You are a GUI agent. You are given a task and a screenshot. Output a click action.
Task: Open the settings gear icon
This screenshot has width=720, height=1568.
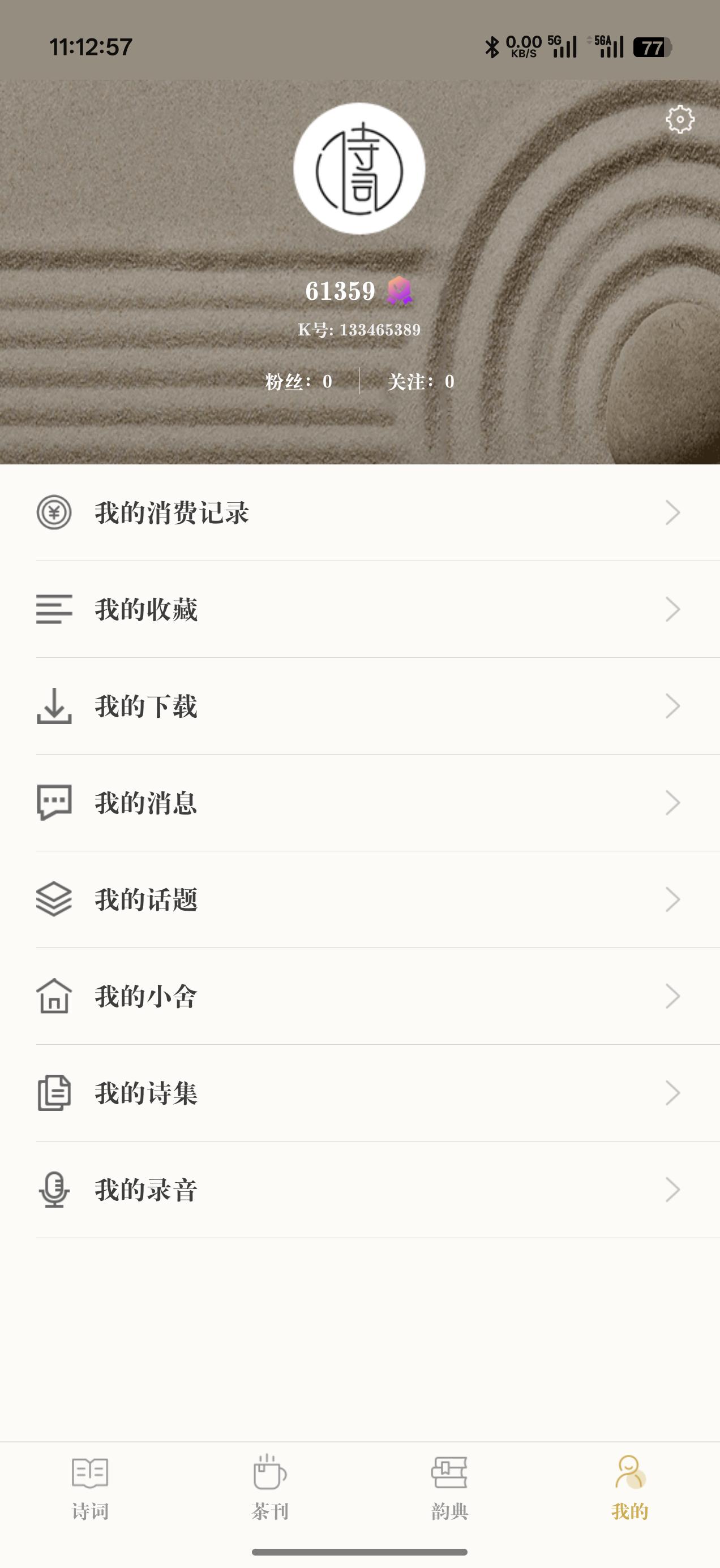[680, 119]
